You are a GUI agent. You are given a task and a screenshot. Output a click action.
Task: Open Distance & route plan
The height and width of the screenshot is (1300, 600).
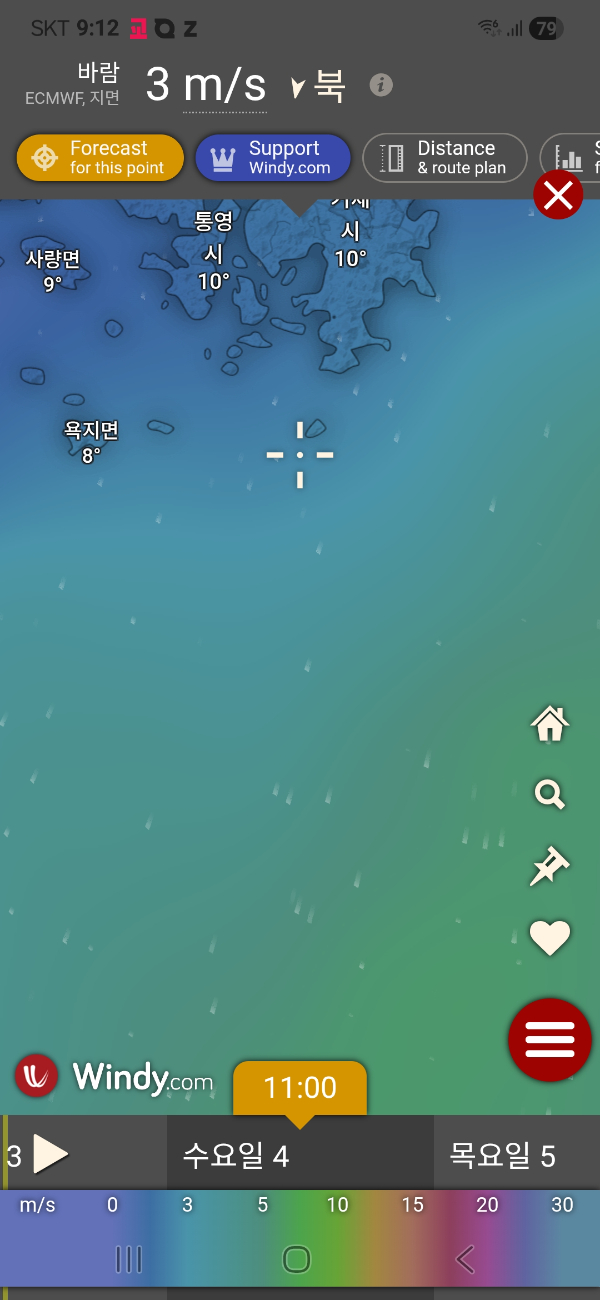(x=444, y=158)
